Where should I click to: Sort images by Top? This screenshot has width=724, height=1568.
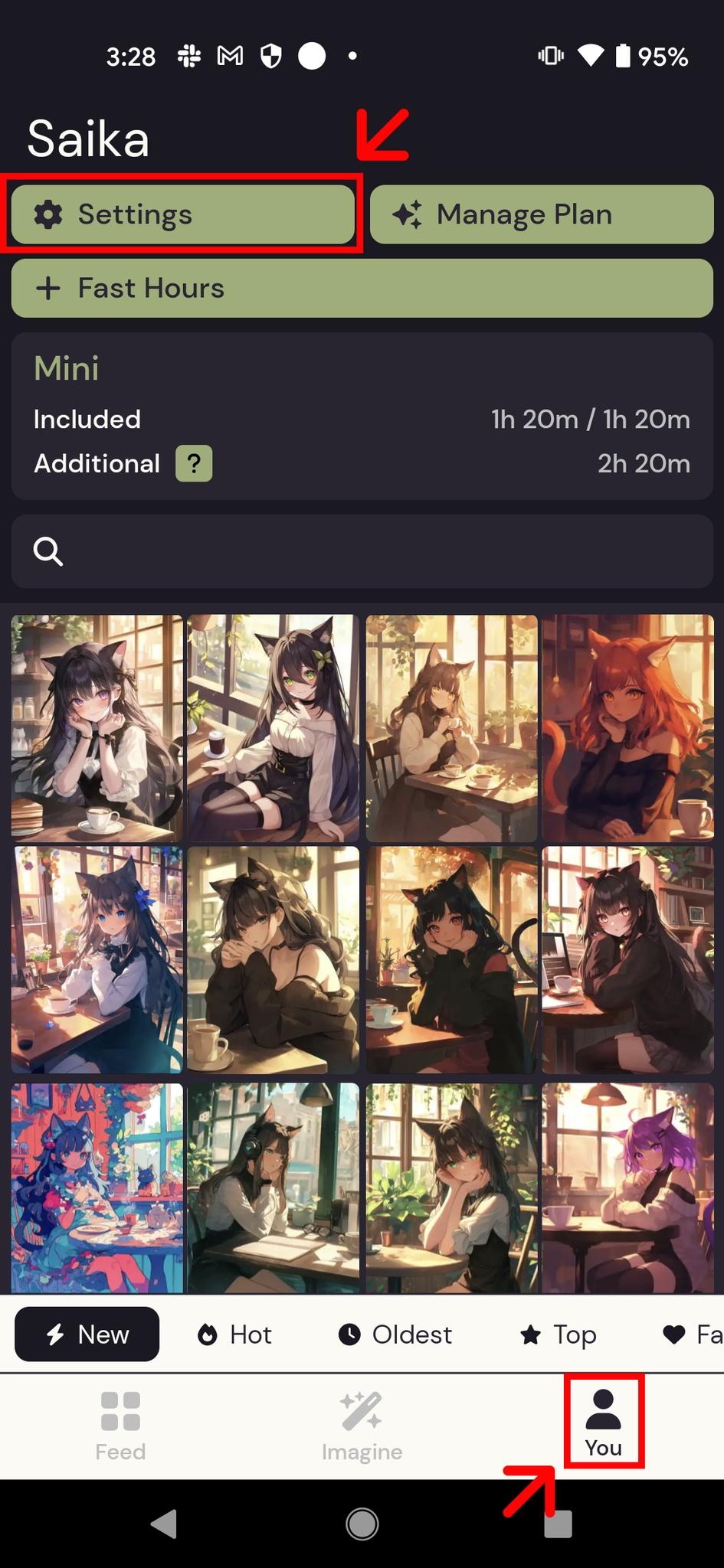pos(558,1334)
